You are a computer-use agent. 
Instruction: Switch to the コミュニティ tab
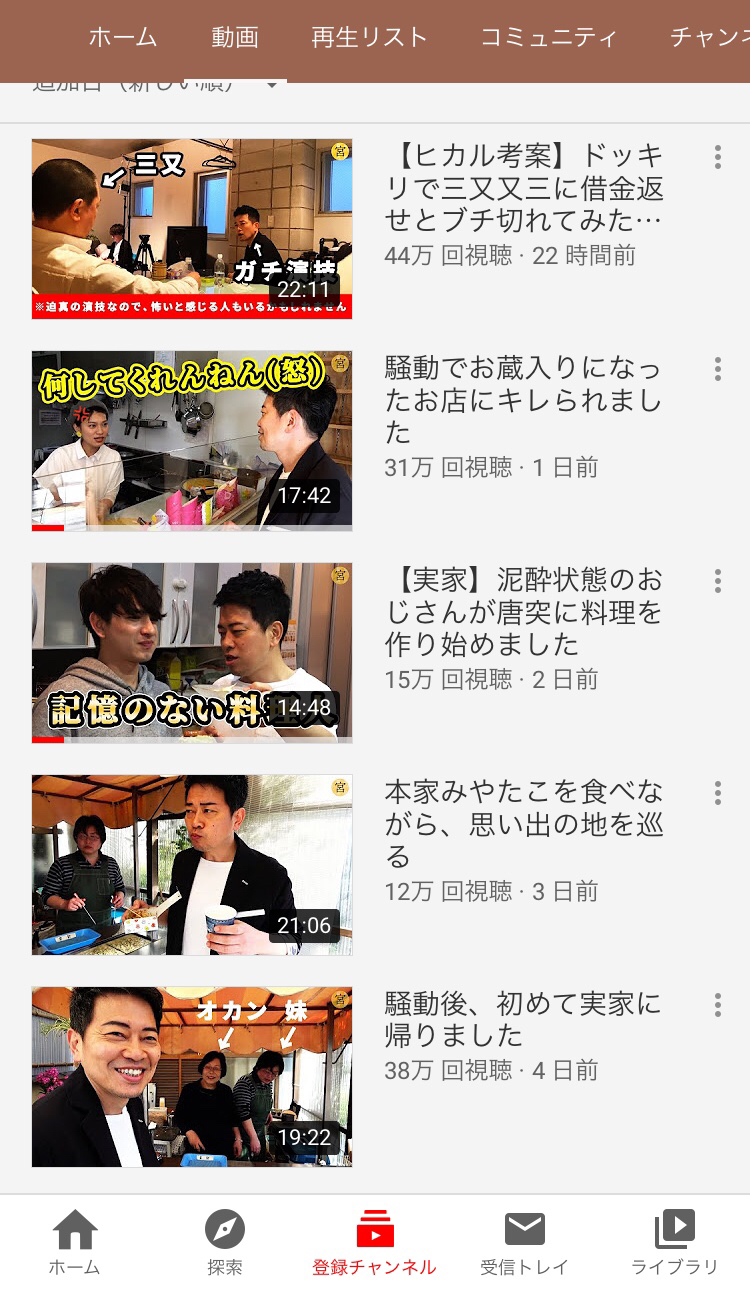click(548, 38)
